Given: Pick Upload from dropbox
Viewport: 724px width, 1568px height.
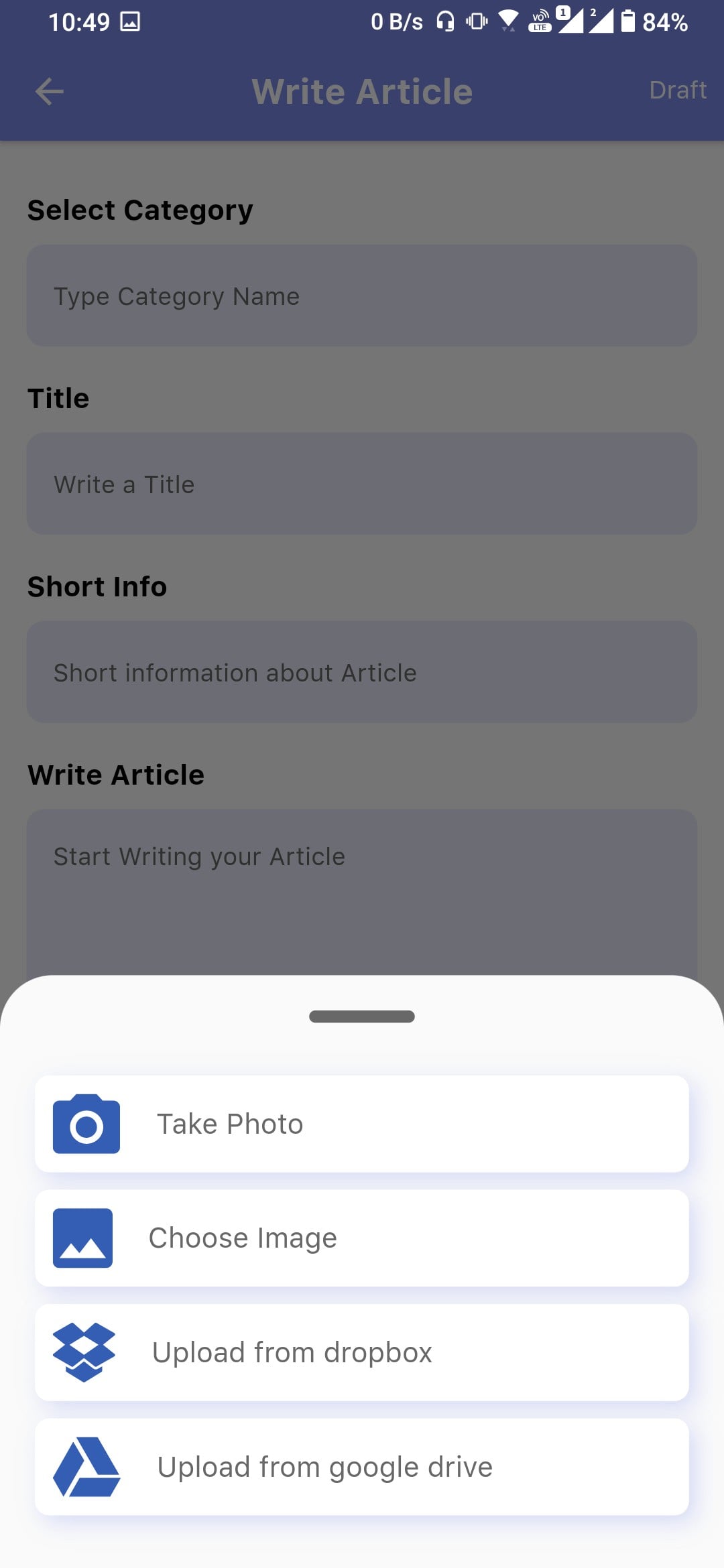Looking at the screenshot, I should click(x=362, y=1352).
